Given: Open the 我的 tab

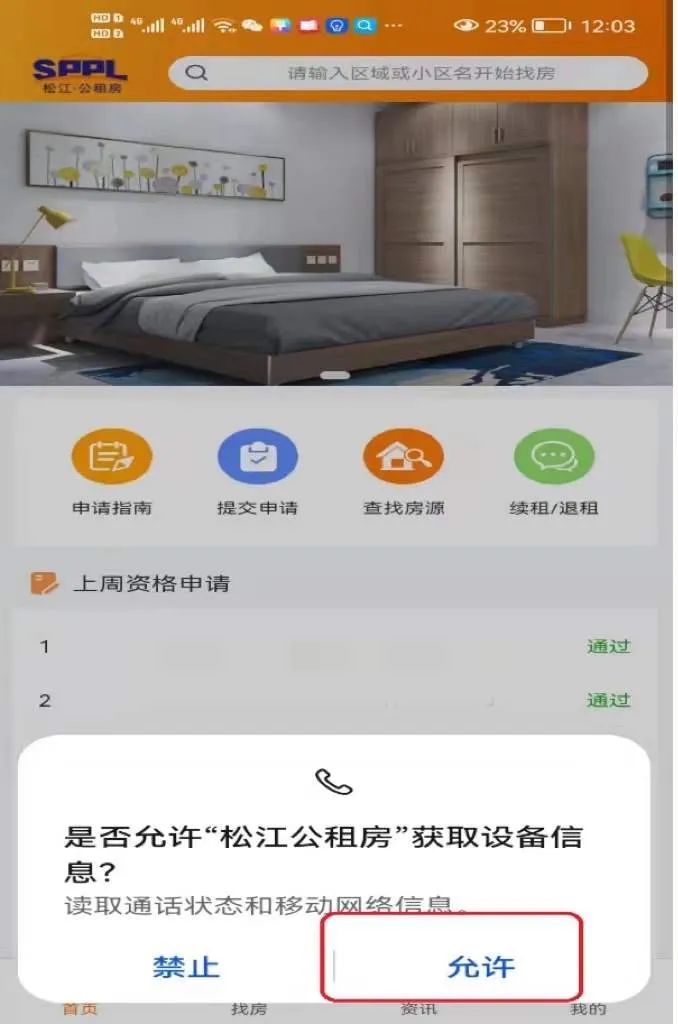Looking at the screenshot, I should (588, 1009).
